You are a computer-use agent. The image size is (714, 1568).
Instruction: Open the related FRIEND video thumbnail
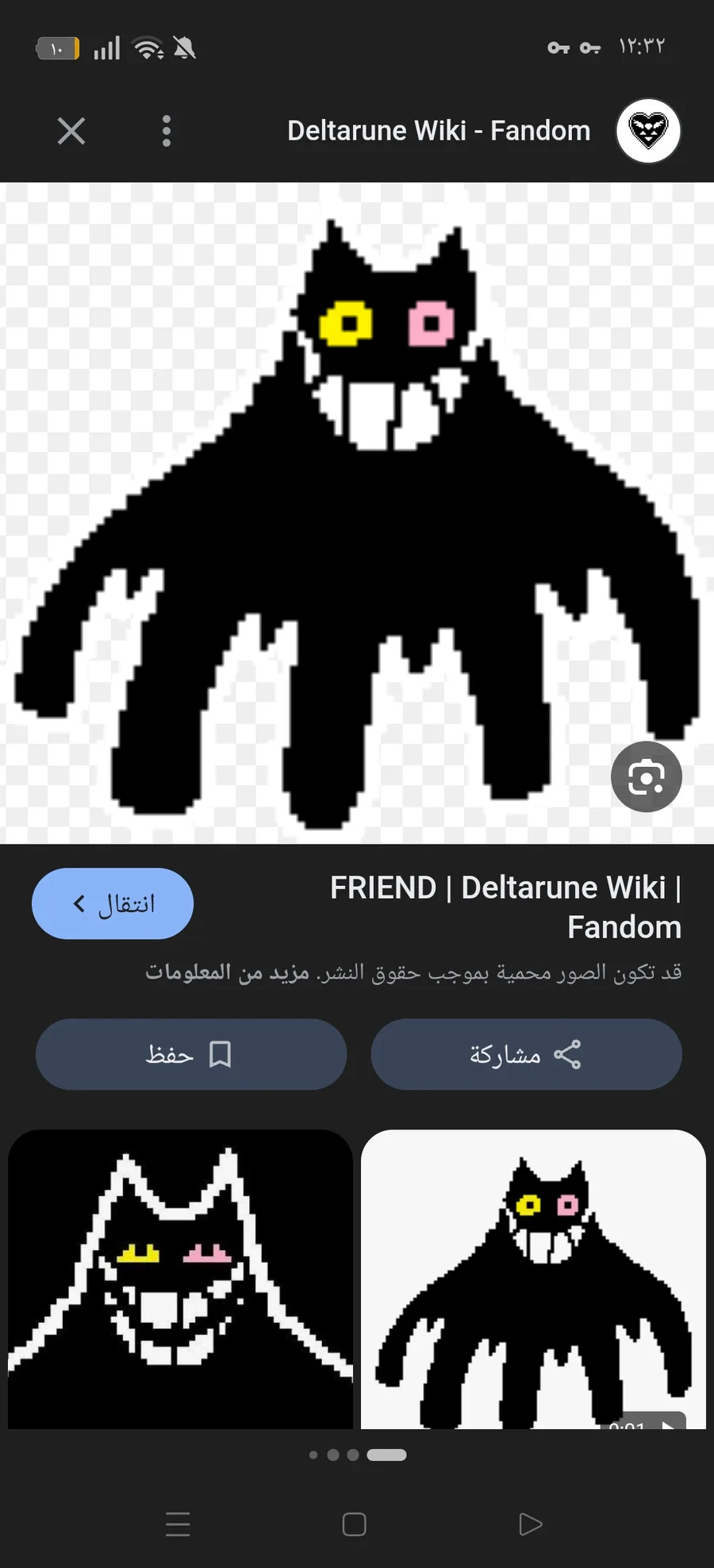(x=533, y=1279)
